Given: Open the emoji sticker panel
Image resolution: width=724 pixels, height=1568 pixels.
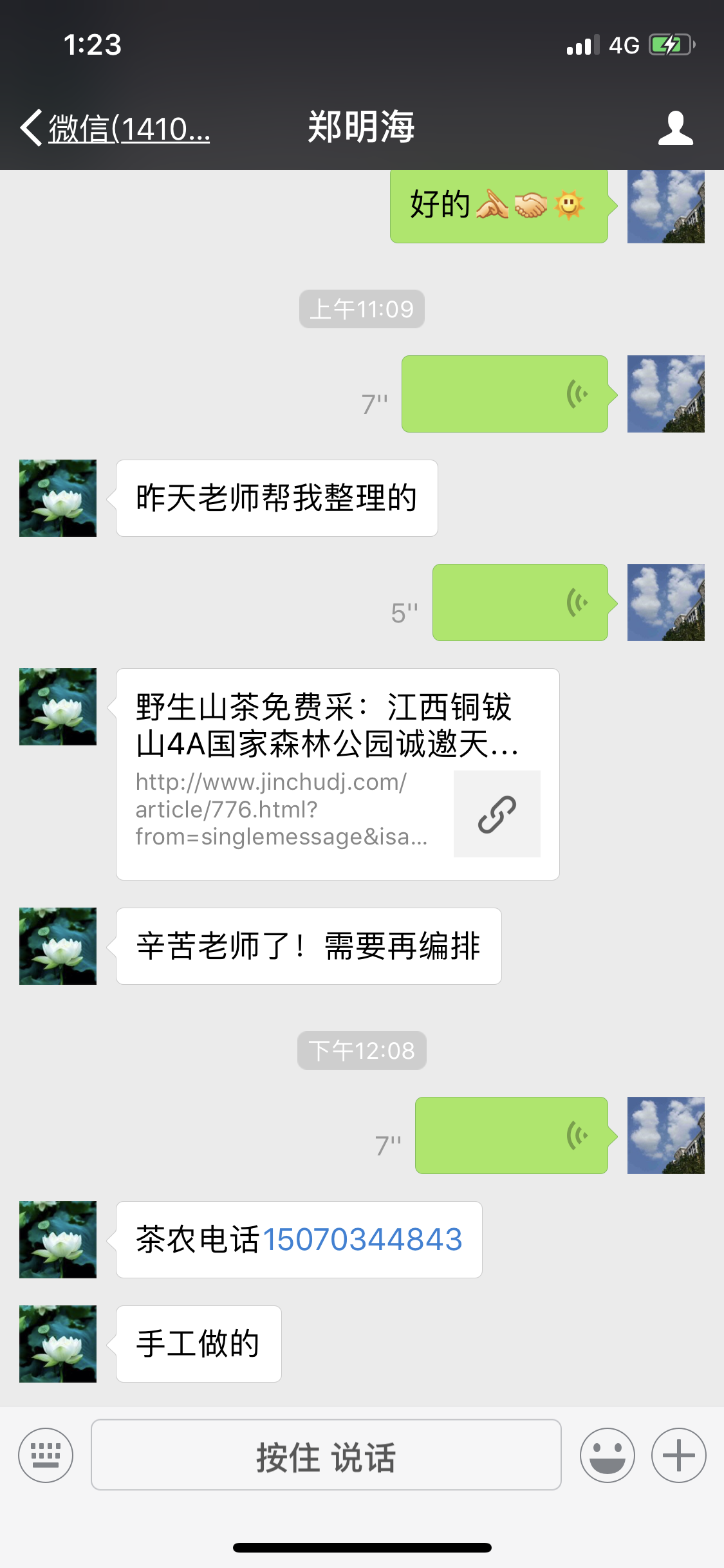Looking at the screenshot, I should click(x=607, y=1455).
